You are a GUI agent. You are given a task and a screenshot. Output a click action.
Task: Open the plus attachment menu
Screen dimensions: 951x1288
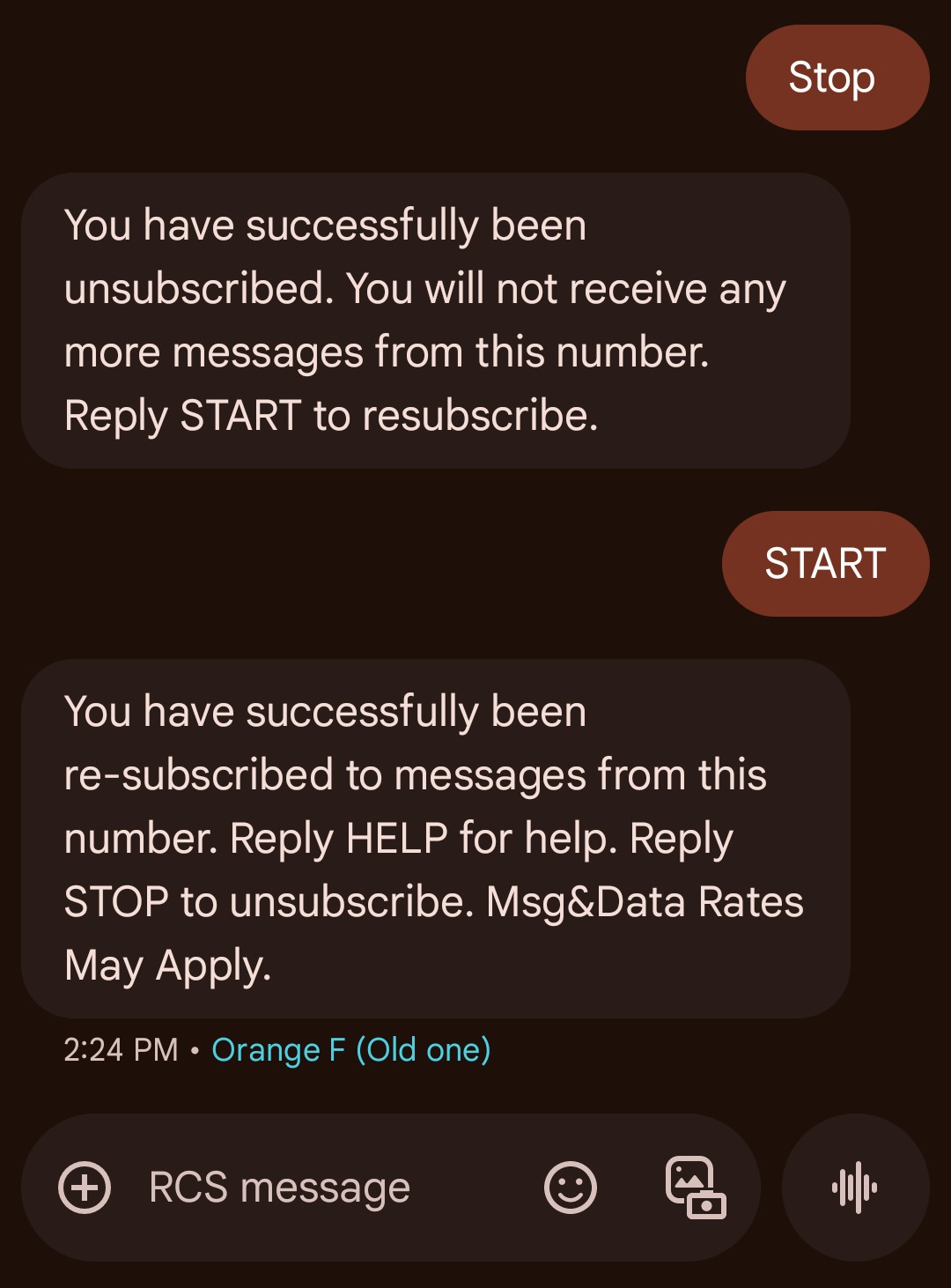85,1188
